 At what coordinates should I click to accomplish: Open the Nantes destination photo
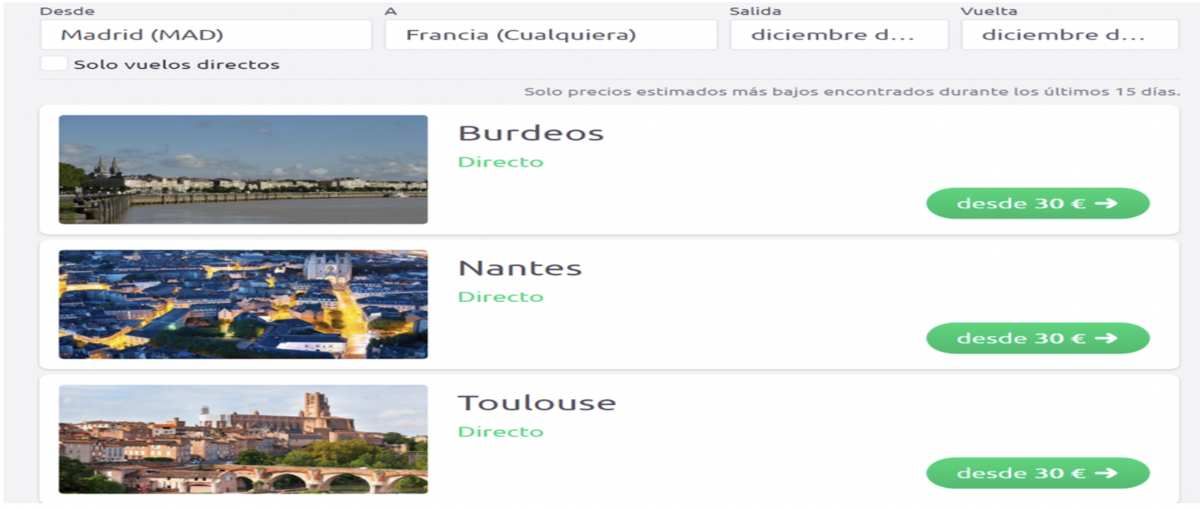tap(243, 304)
